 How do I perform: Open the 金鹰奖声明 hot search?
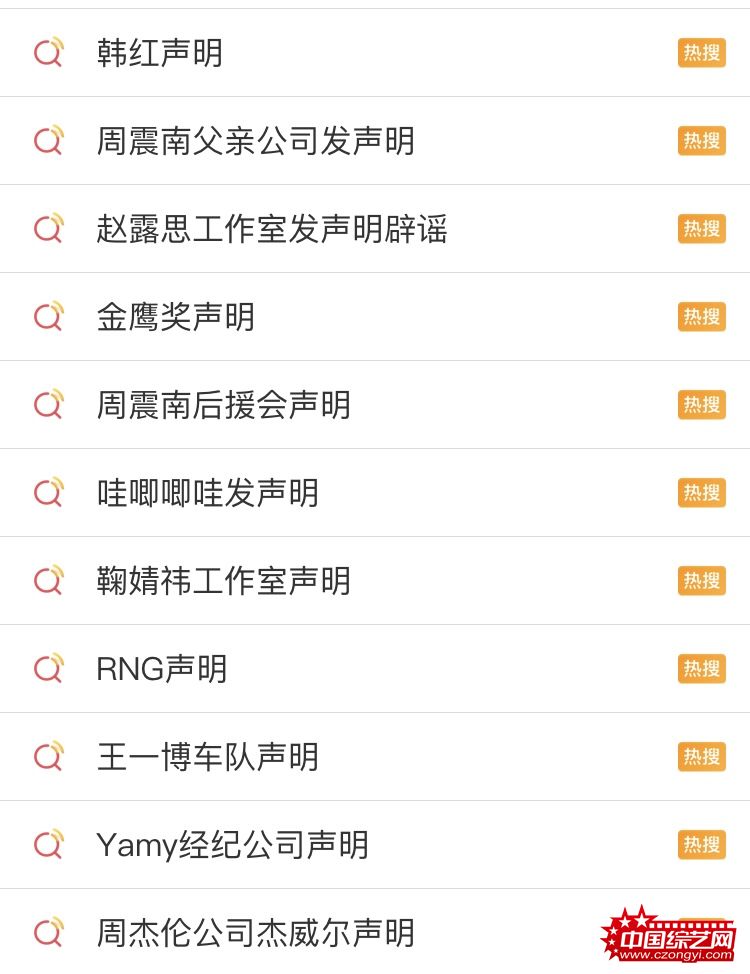176,317
